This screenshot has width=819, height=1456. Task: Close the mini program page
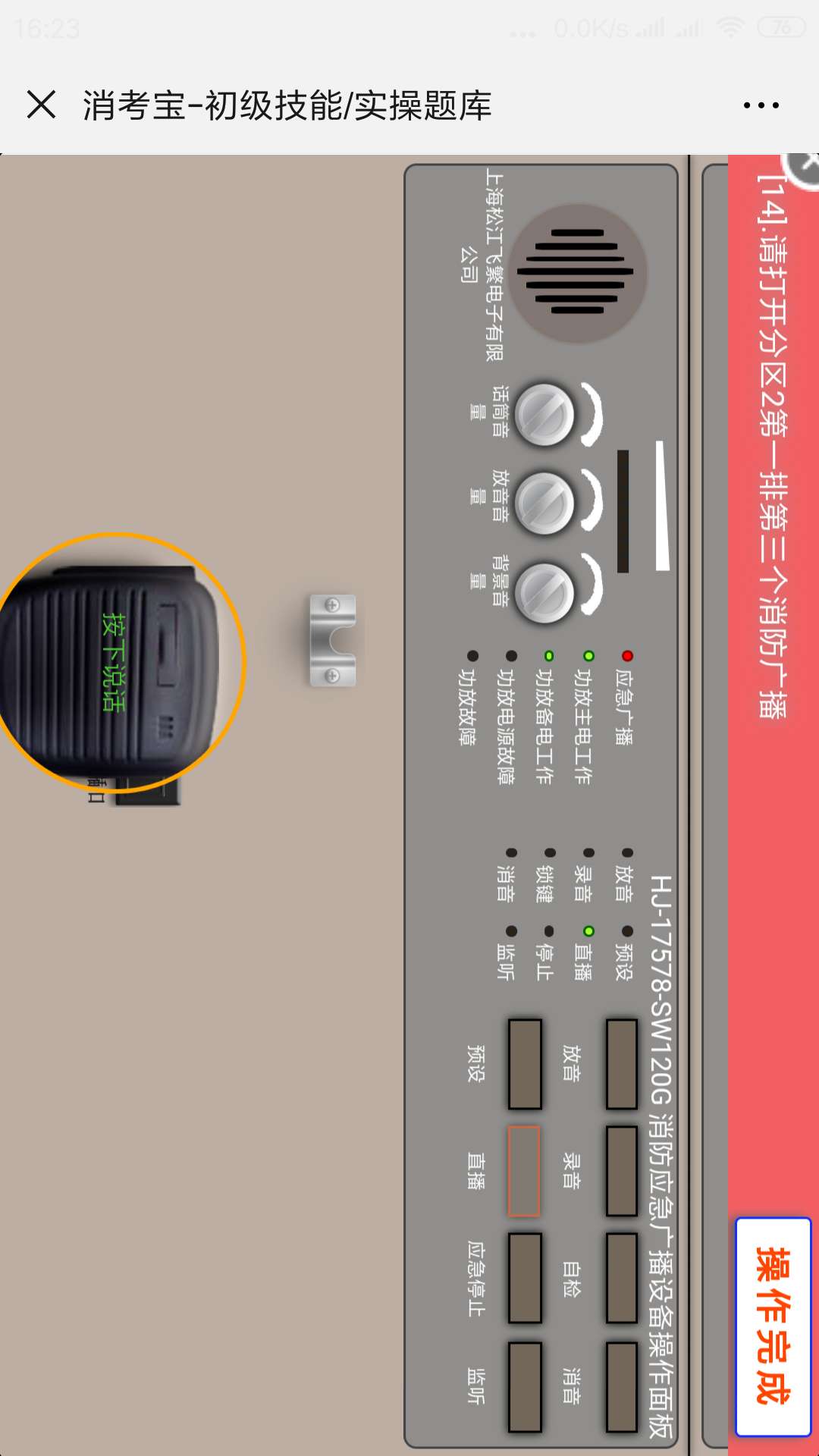(x=42, y=105)
